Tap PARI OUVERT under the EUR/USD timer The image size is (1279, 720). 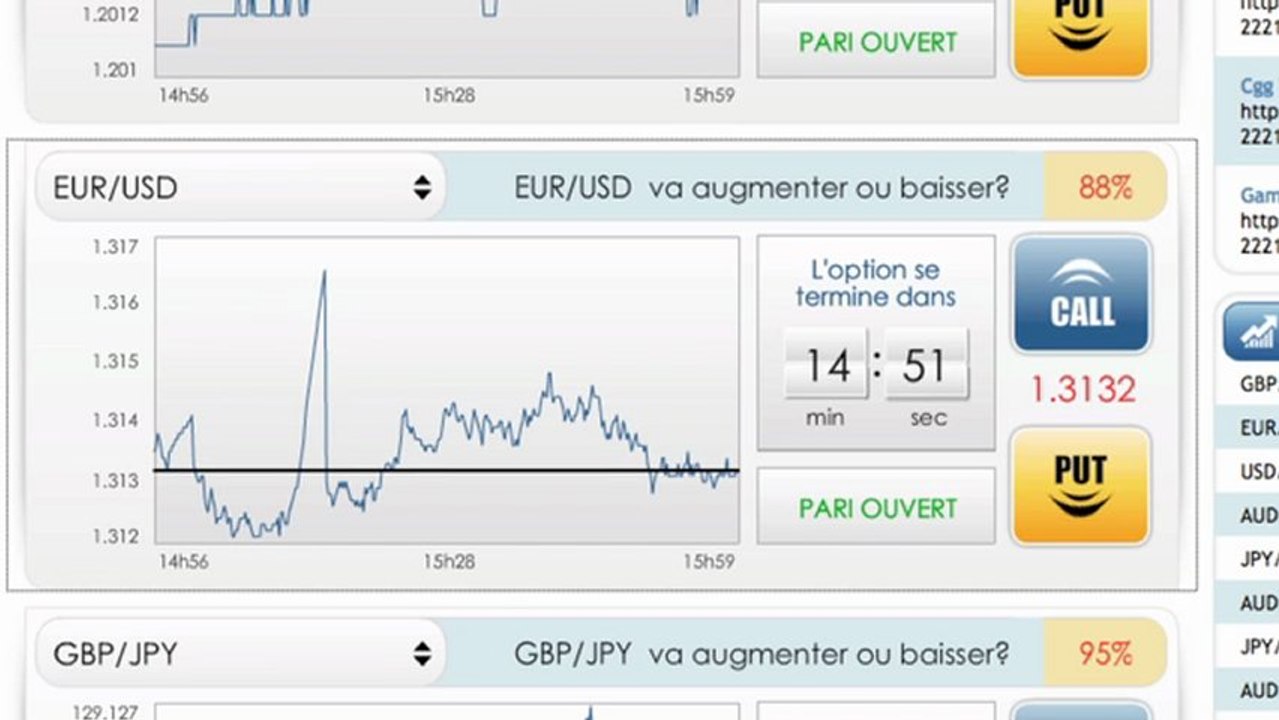(x=877, y=507)
